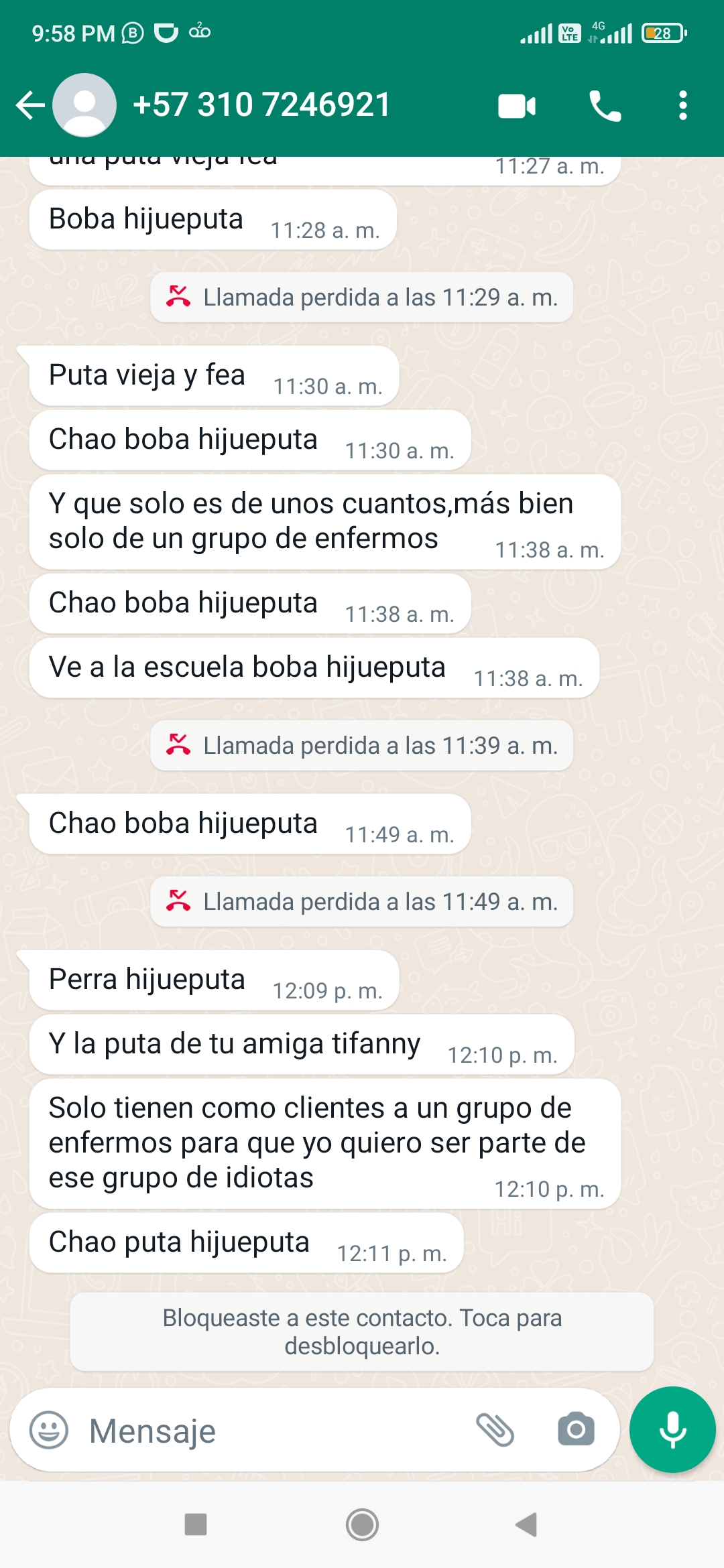Start a voice call
The width and height of the screenshot is (724, 1568).
pyautogui.click(x=605, y=106)
